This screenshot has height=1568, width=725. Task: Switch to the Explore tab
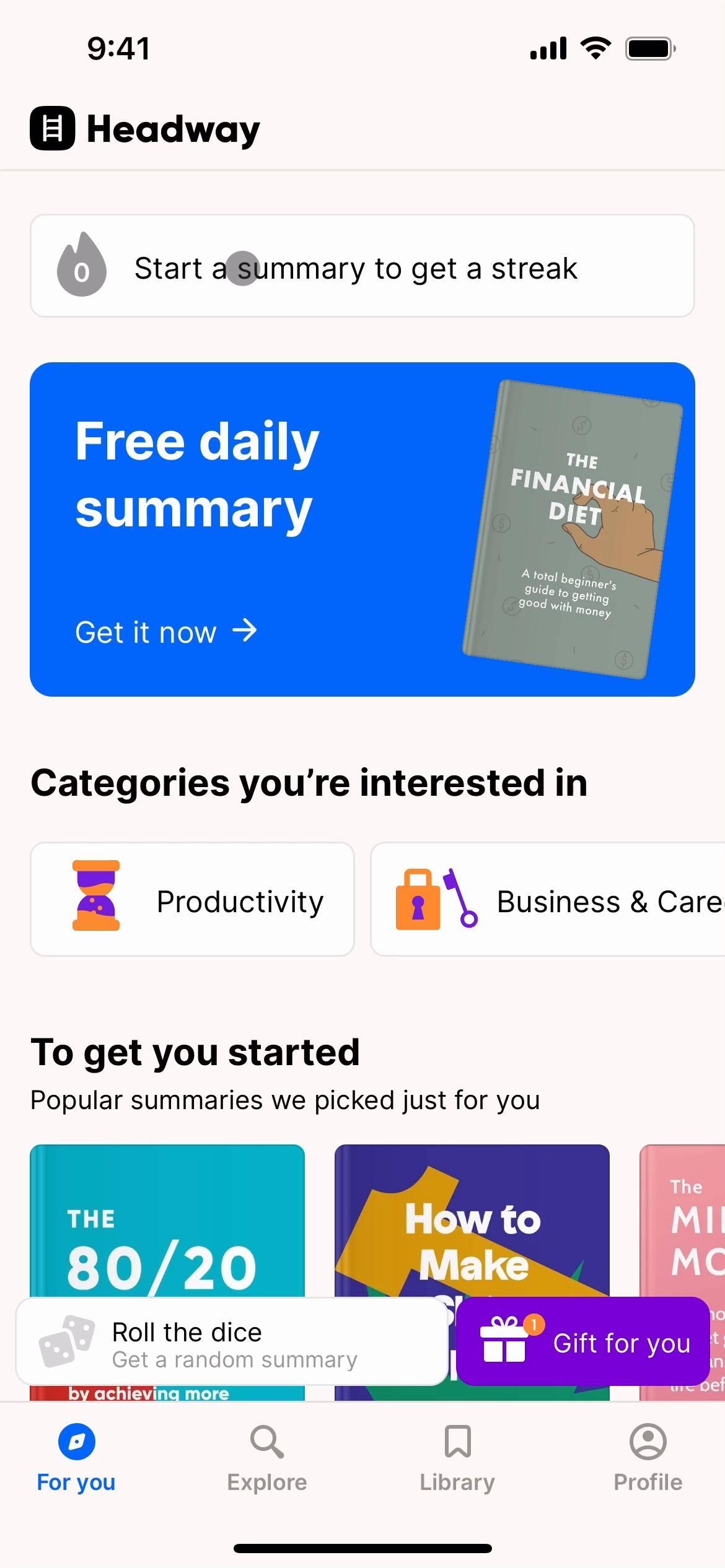coord(267,1457)
